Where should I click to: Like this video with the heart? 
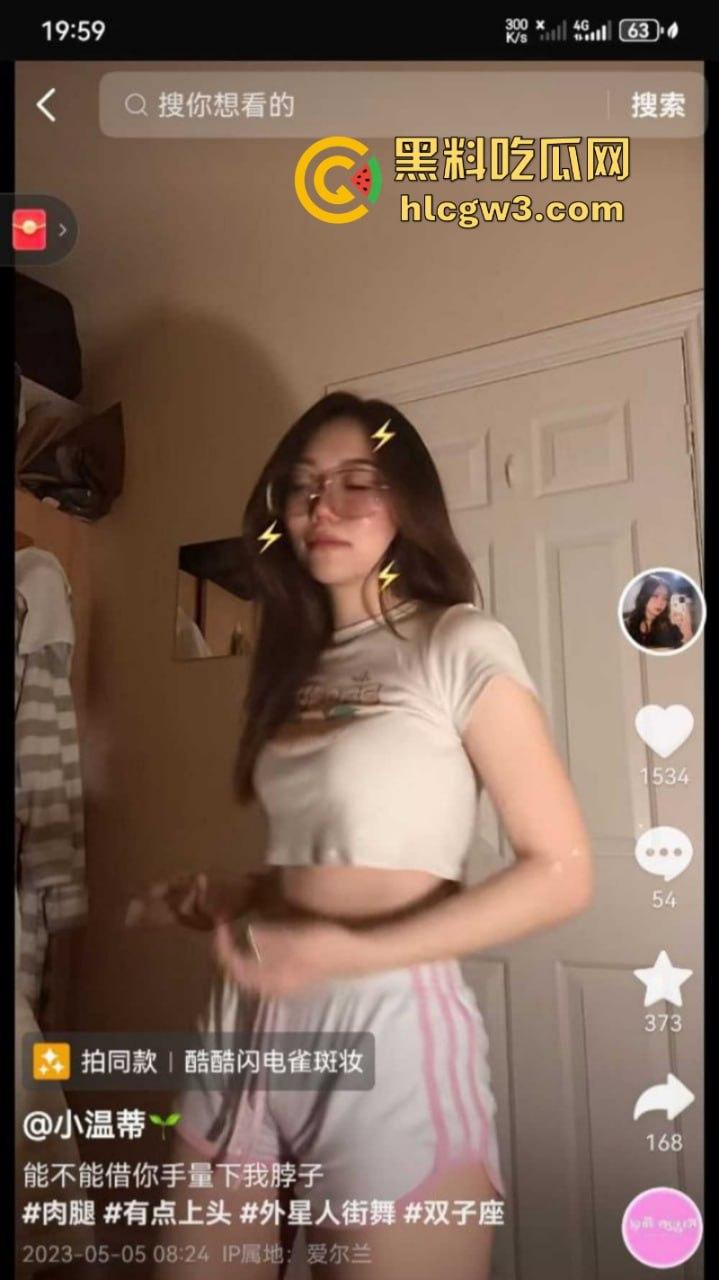664,731
